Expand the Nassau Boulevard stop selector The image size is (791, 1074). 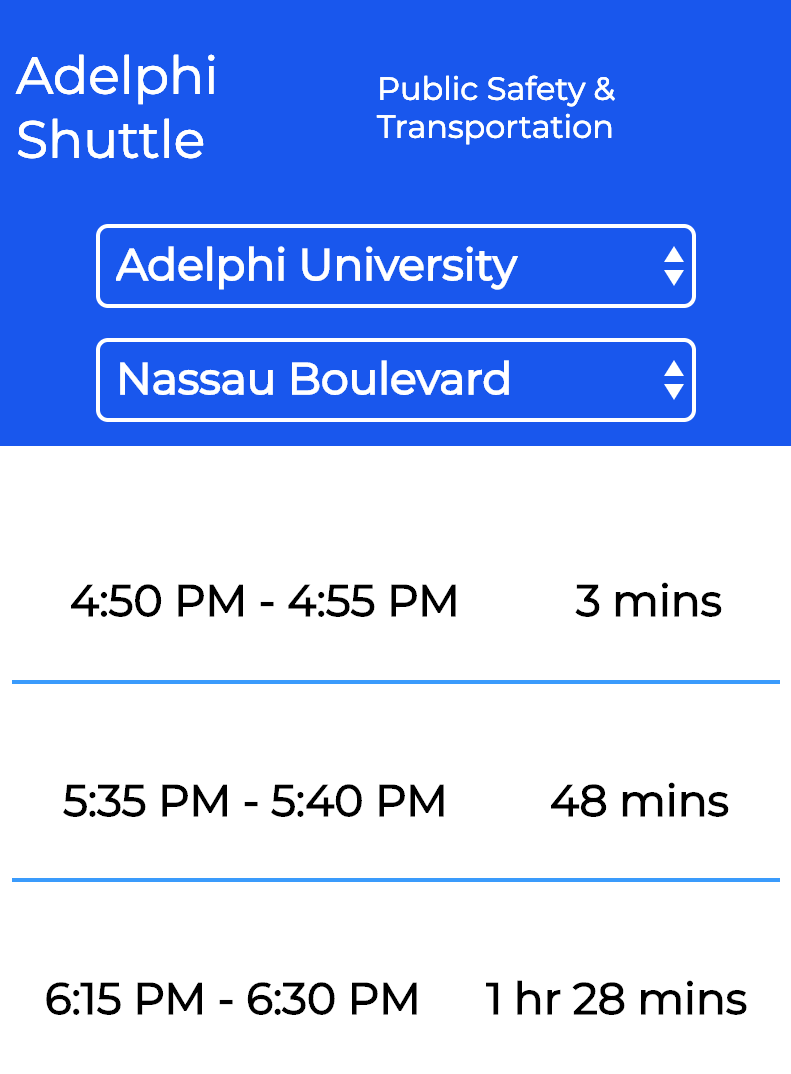[395, 380]
